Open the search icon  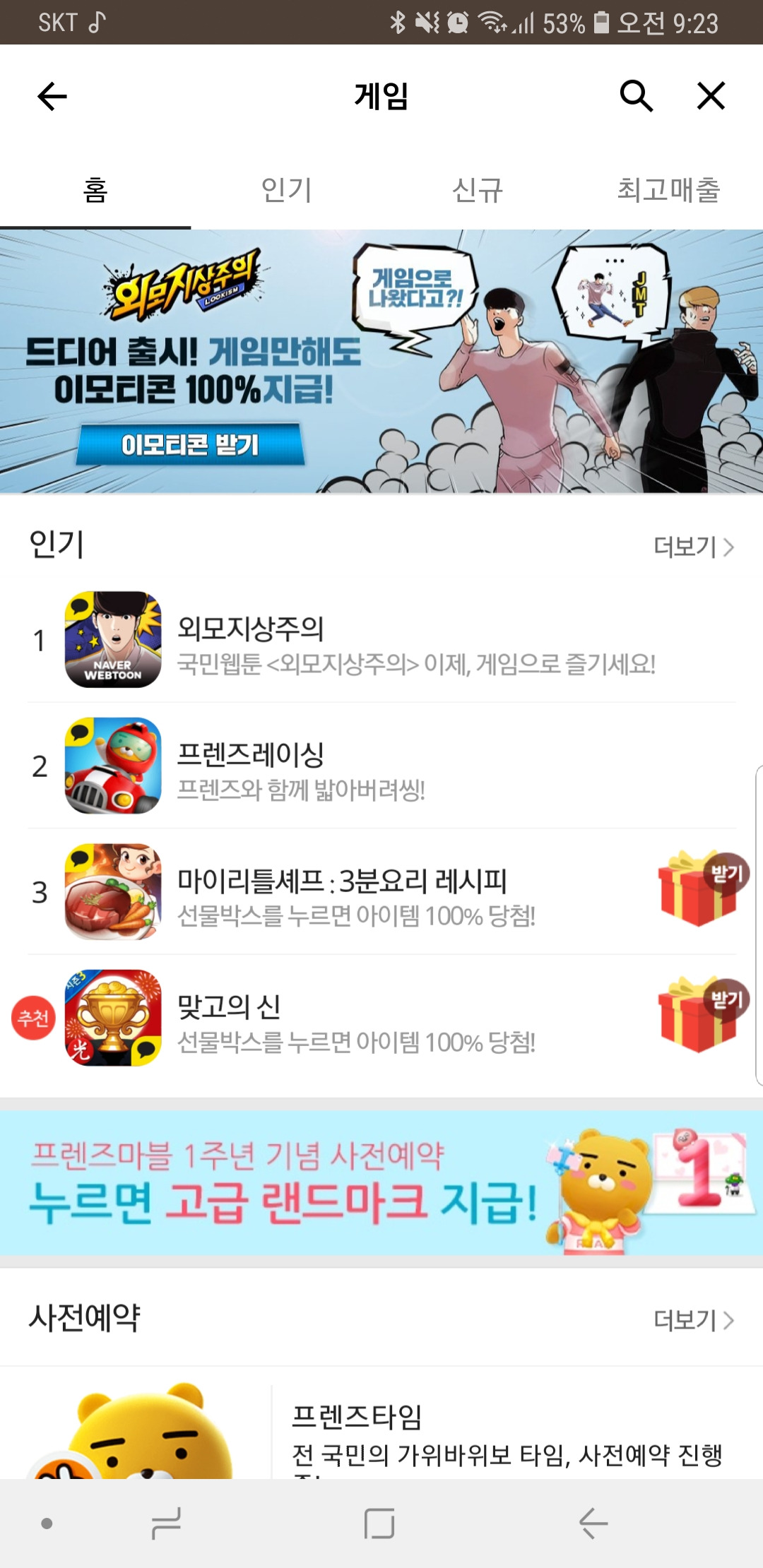click(636, 97)
